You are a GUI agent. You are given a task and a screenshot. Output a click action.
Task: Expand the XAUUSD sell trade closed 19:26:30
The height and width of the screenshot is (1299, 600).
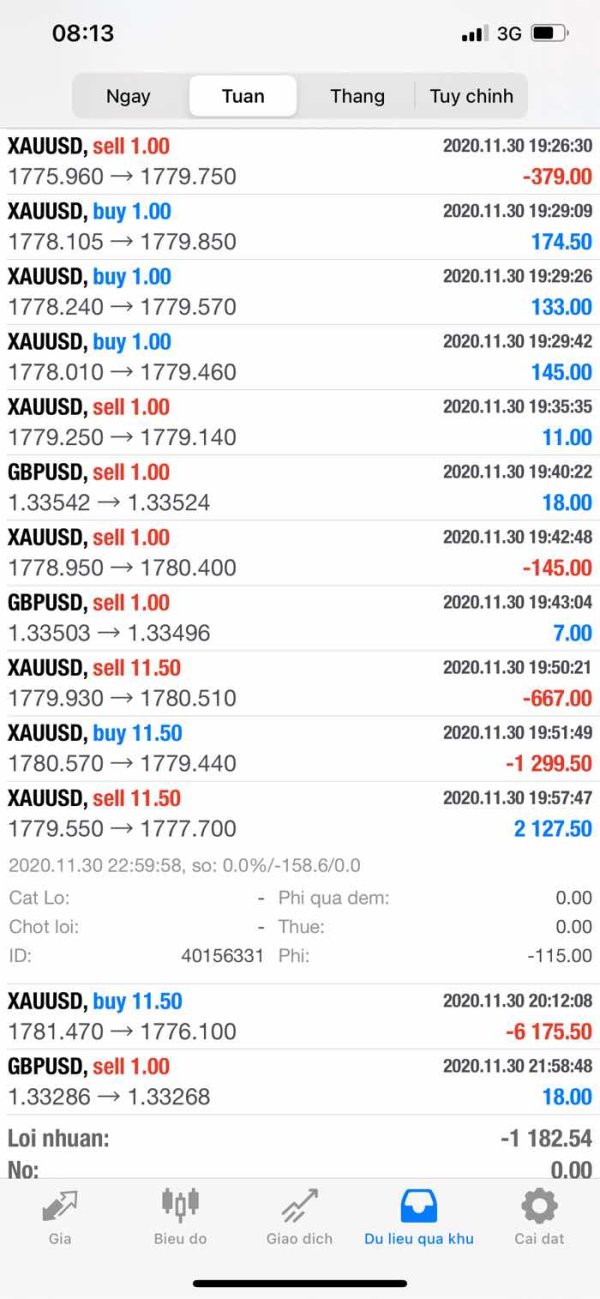[x=300, y=161]
